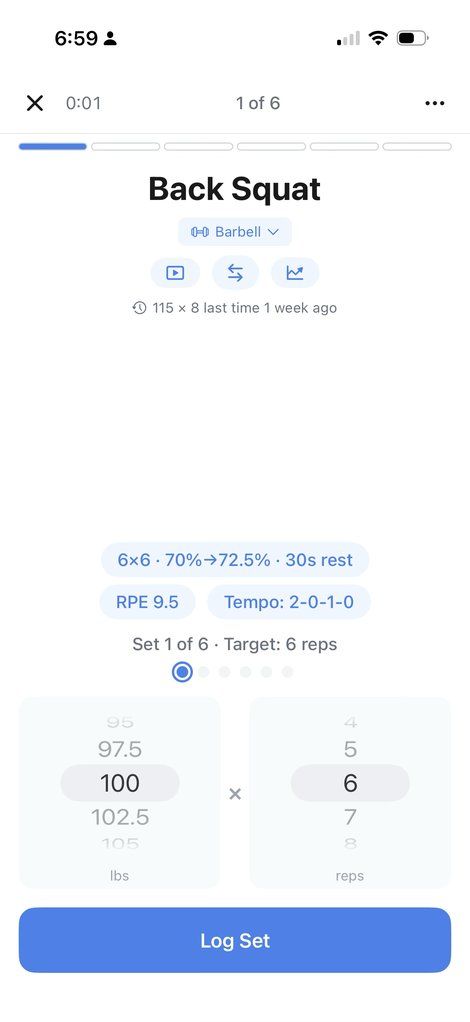Viewport: 470px width, 1022px height.
Task: Open the three-dot overflow menu
Action: (x=434, y=103)
